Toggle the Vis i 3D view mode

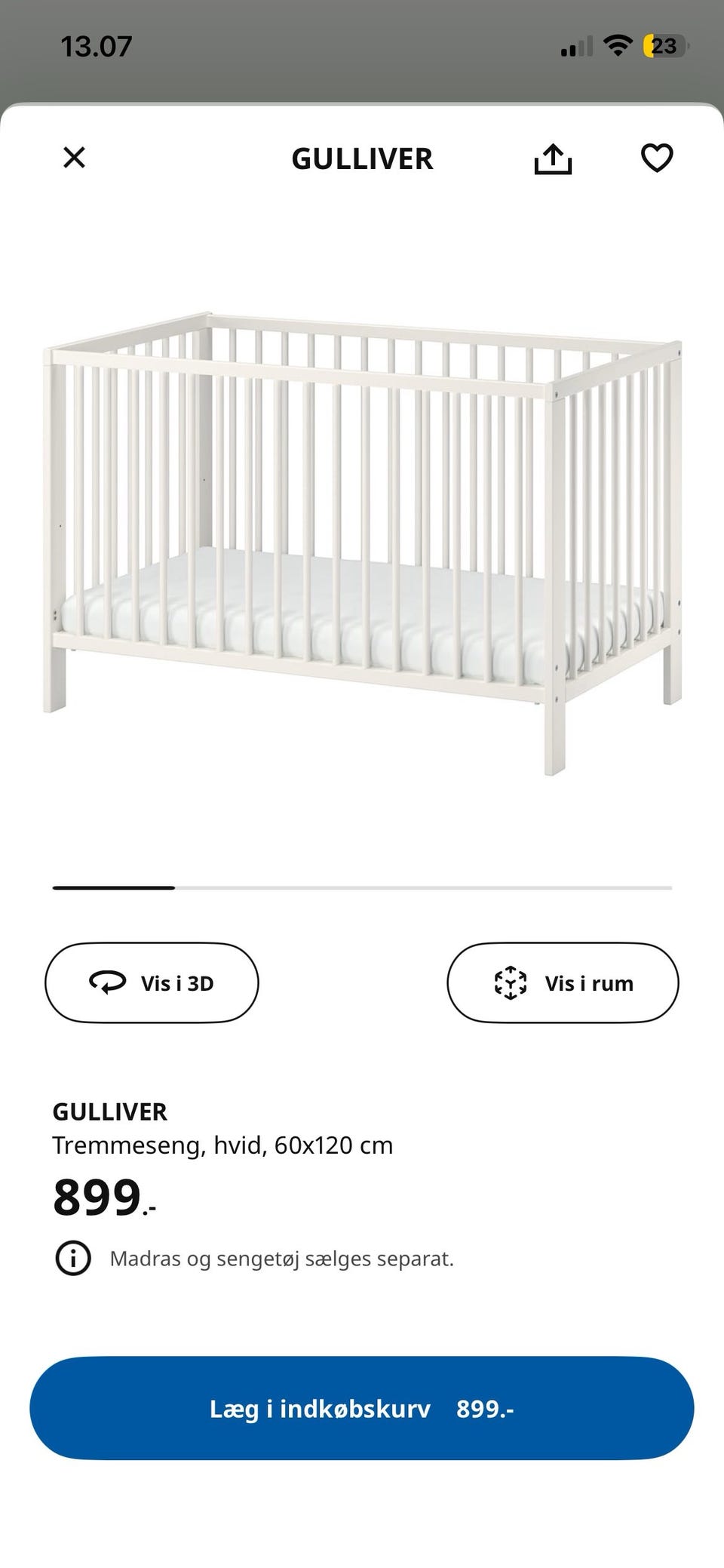point(152,982)
